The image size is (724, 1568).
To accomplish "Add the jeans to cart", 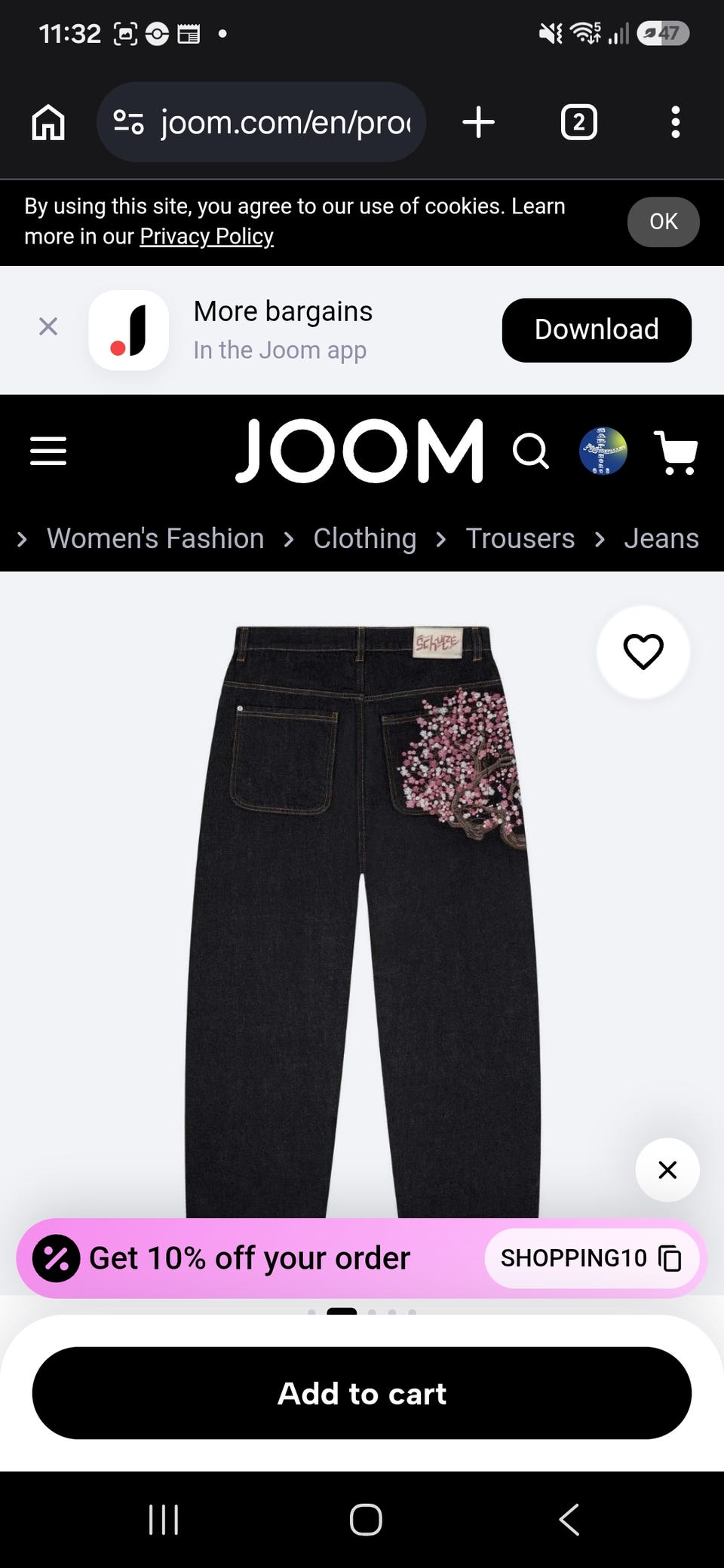I will 362,1393.
